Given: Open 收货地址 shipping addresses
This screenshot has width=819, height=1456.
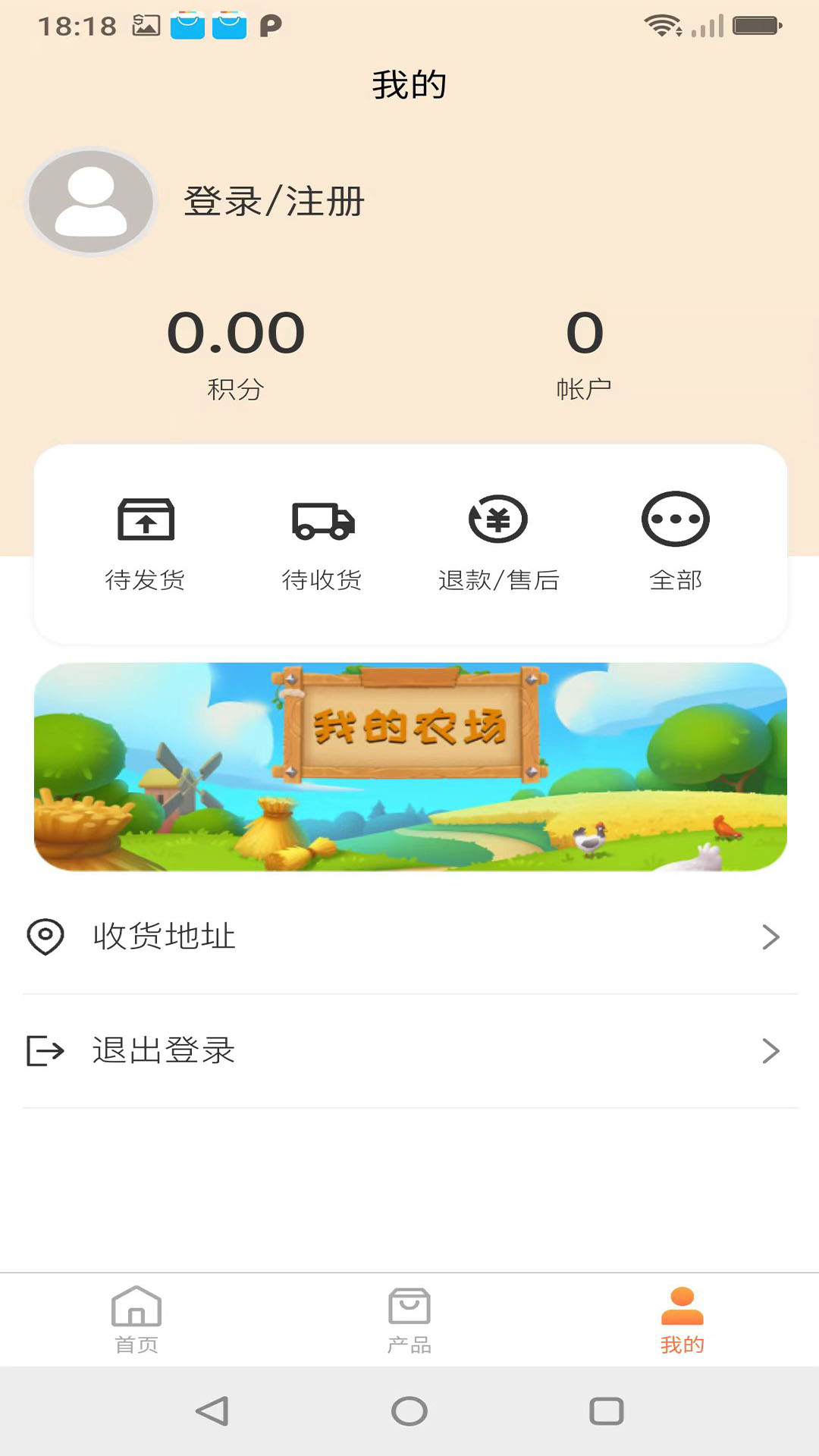Looking at the screenshot, I should point(409,937).
